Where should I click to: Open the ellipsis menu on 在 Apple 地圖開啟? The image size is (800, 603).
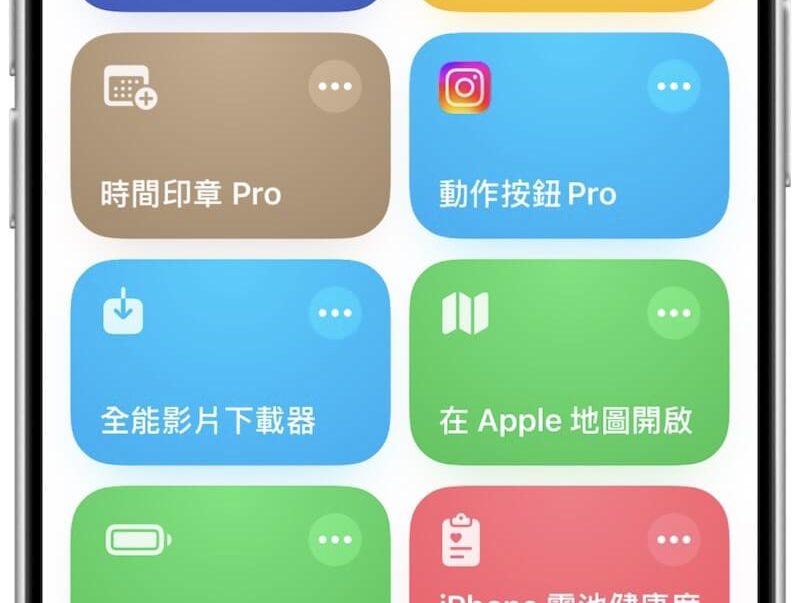click(674, 313)
